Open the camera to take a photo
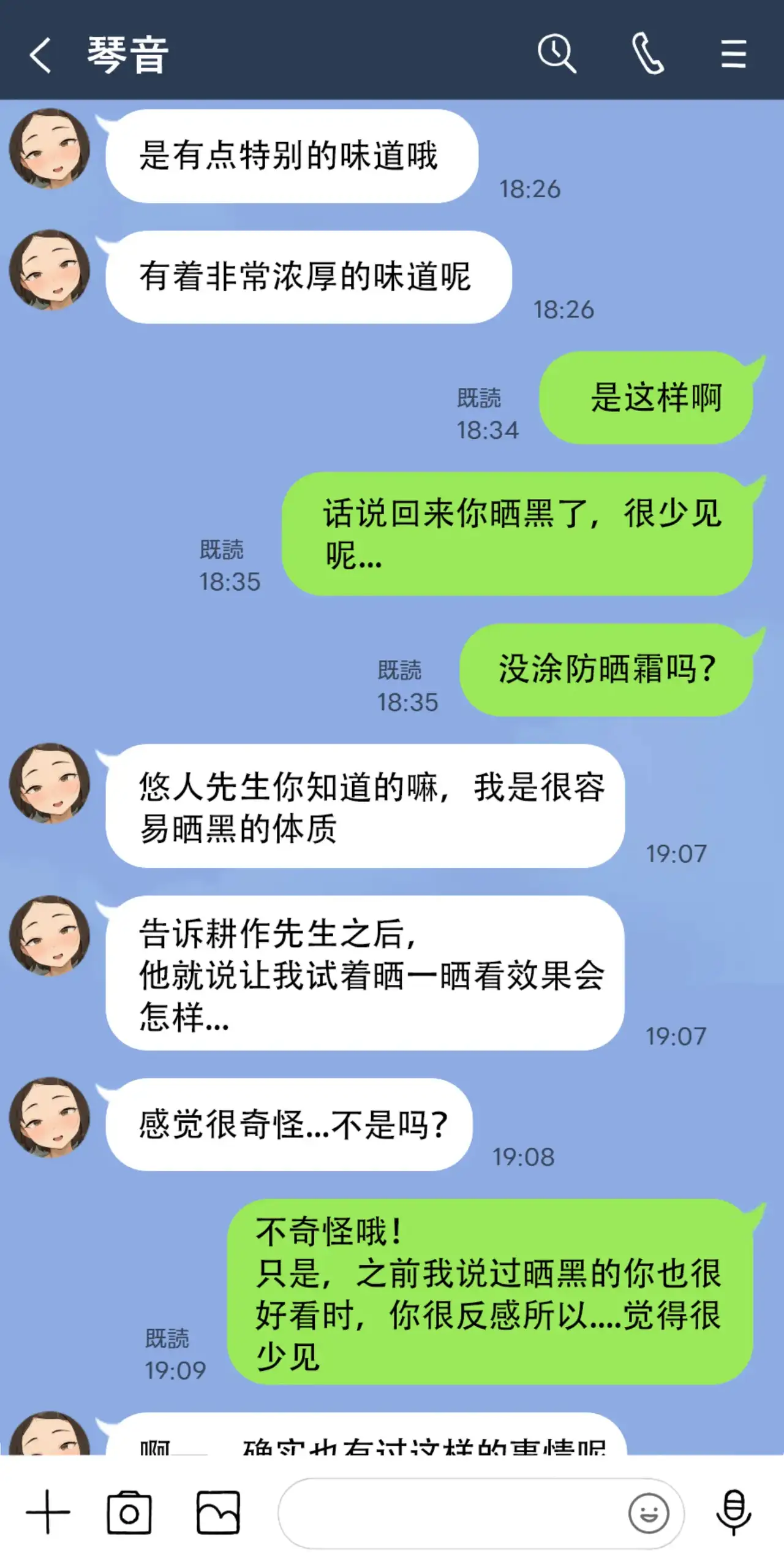784x1556 pixels. coord(129,1512)
